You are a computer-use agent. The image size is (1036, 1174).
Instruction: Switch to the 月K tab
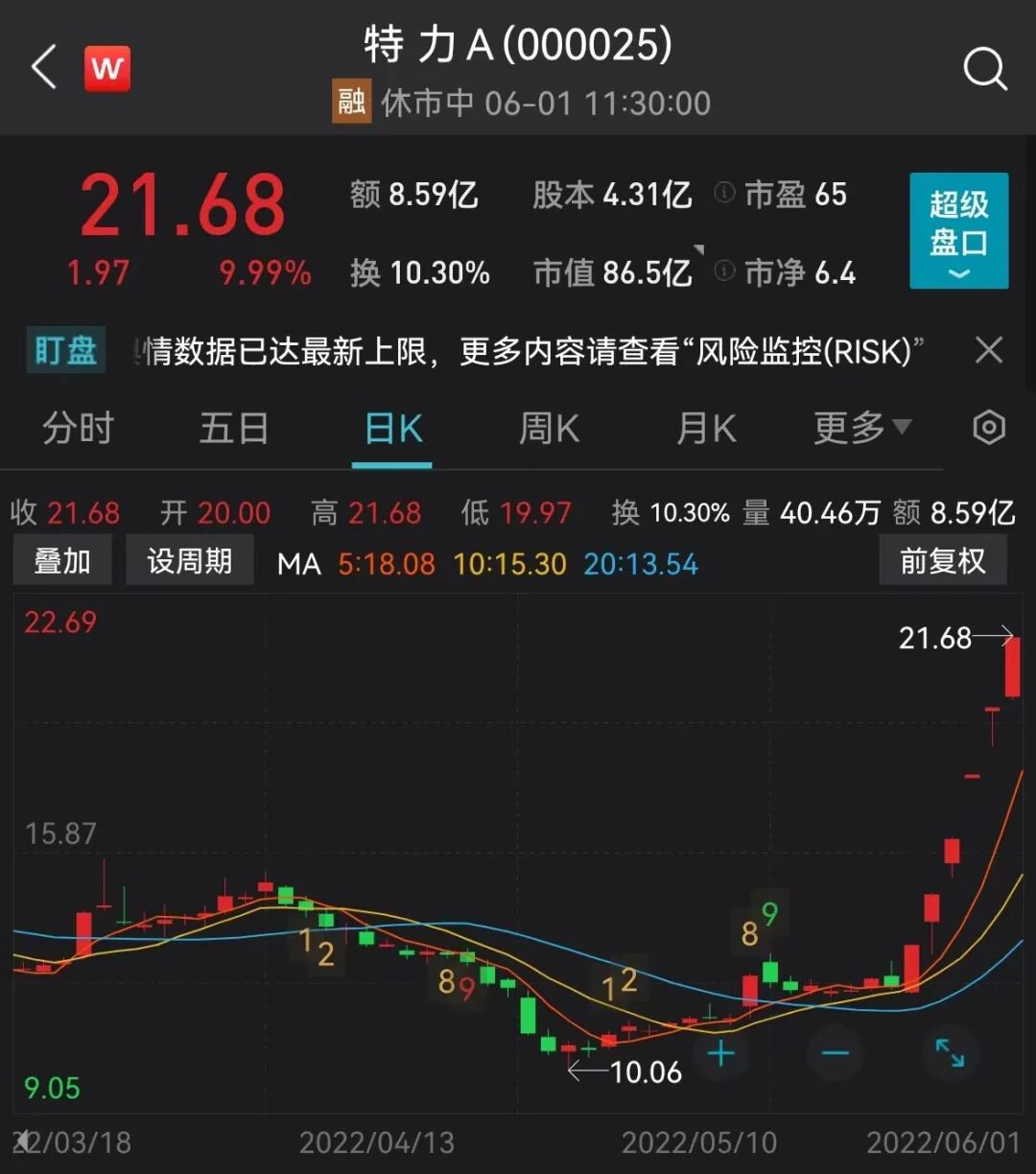(x=706, y=429)
